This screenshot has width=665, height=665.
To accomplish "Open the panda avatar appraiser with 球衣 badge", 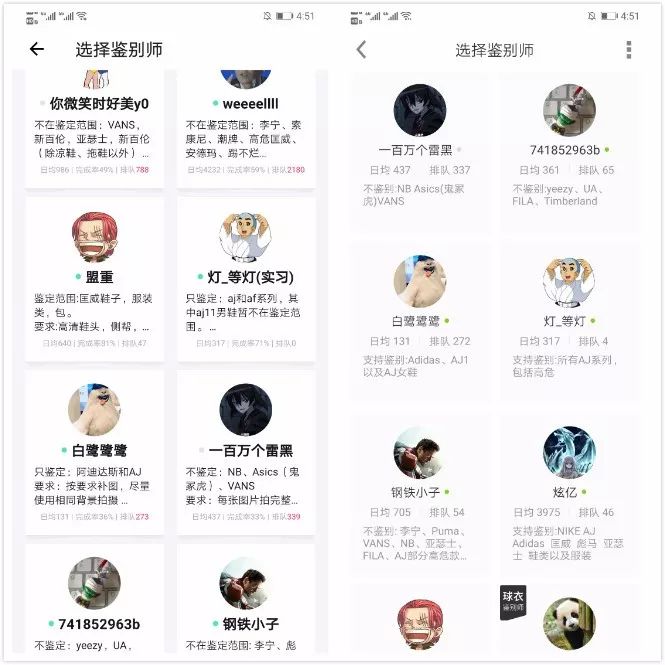I will pos(570,623).
